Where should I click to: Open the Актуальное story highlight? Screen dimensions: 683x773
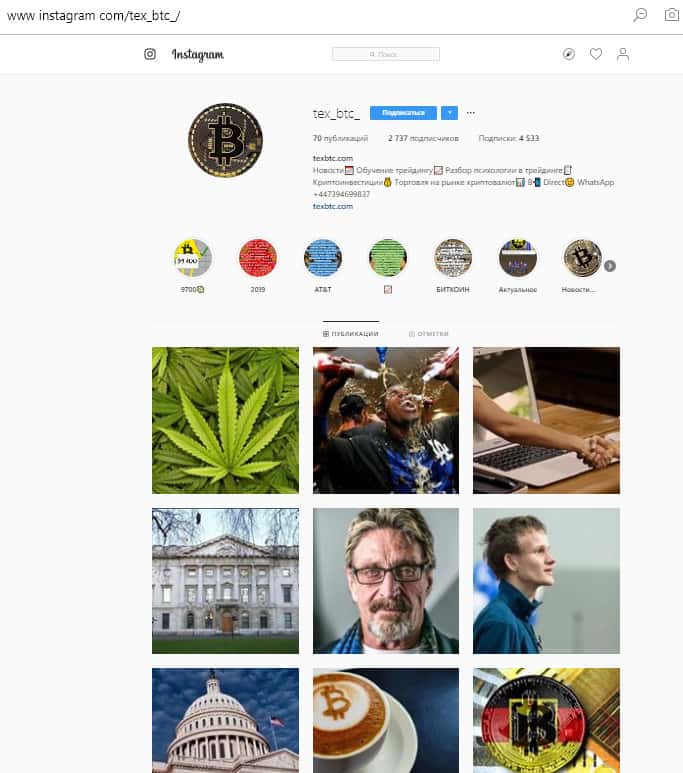tap(518, 258)
